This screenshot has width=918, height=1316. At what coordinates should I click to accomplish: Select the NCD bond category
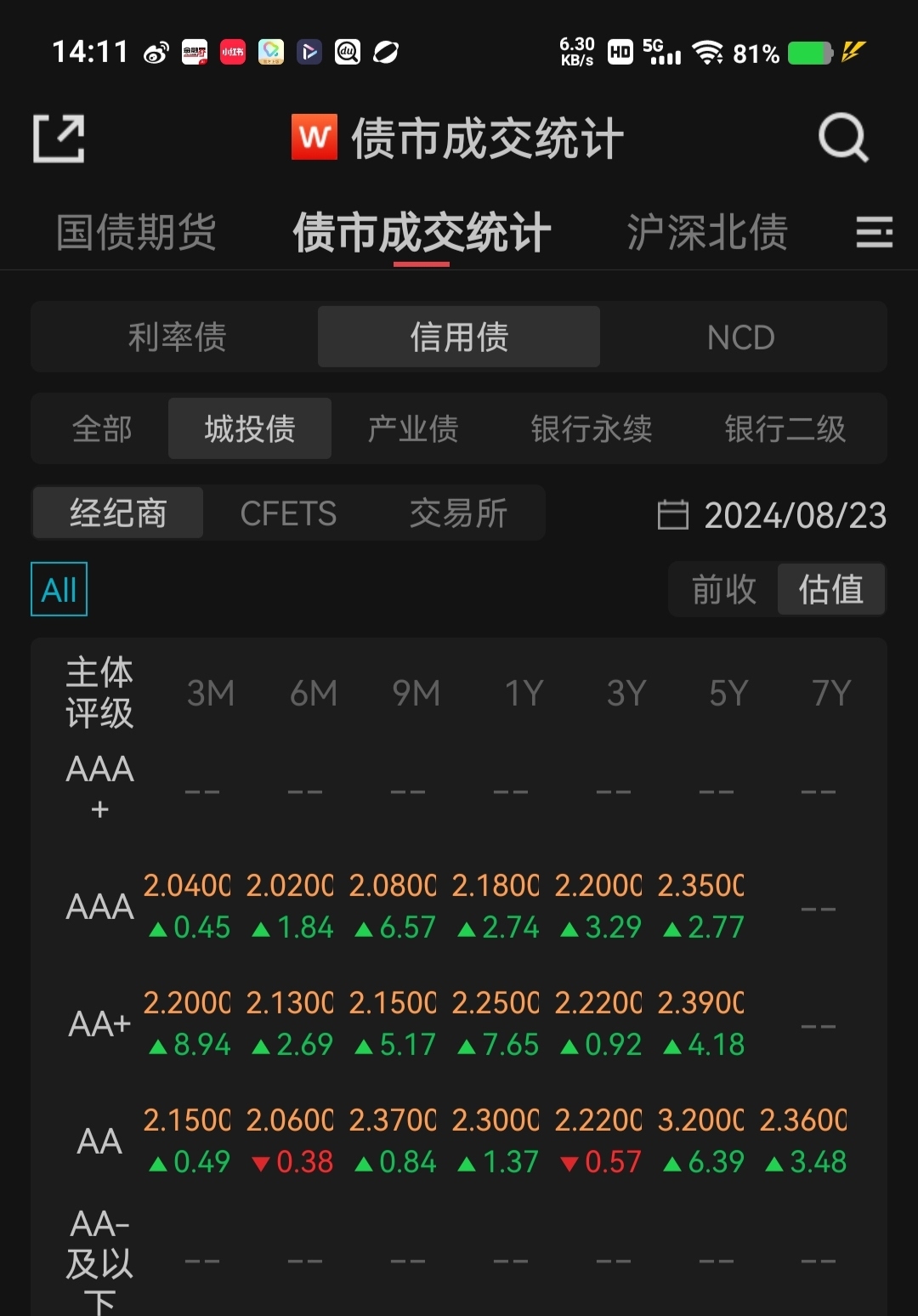(741, 337)
